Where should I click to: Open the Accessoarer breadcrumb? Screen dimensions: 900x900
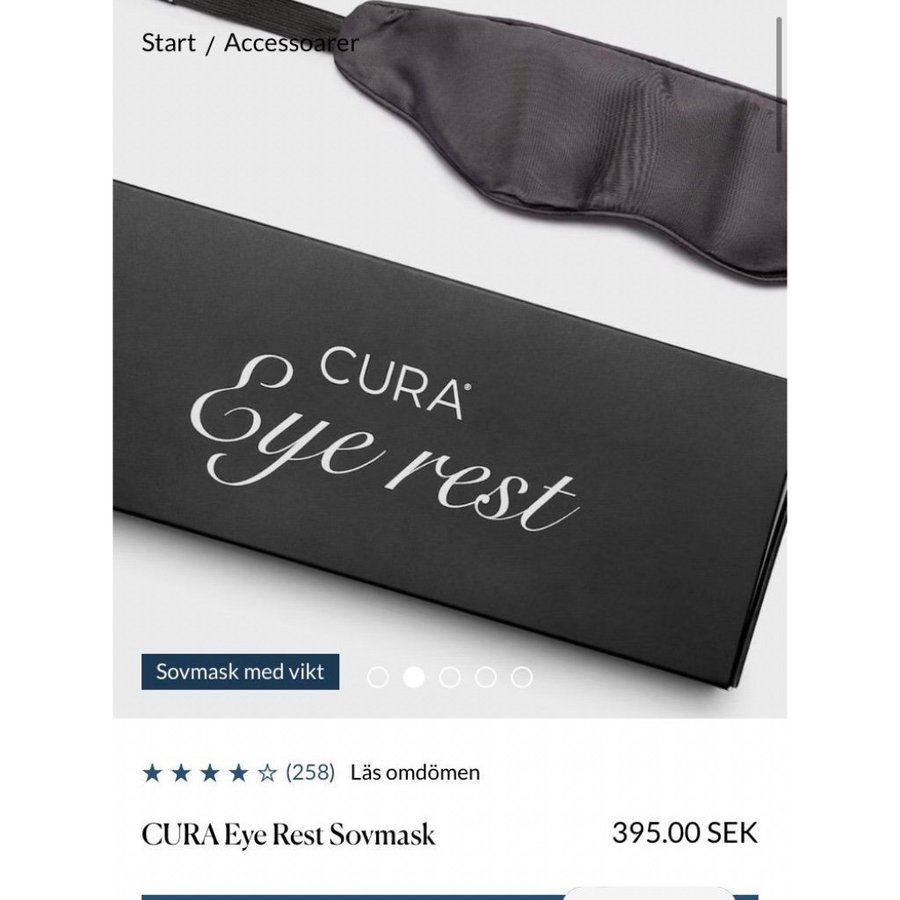point(291,43)
